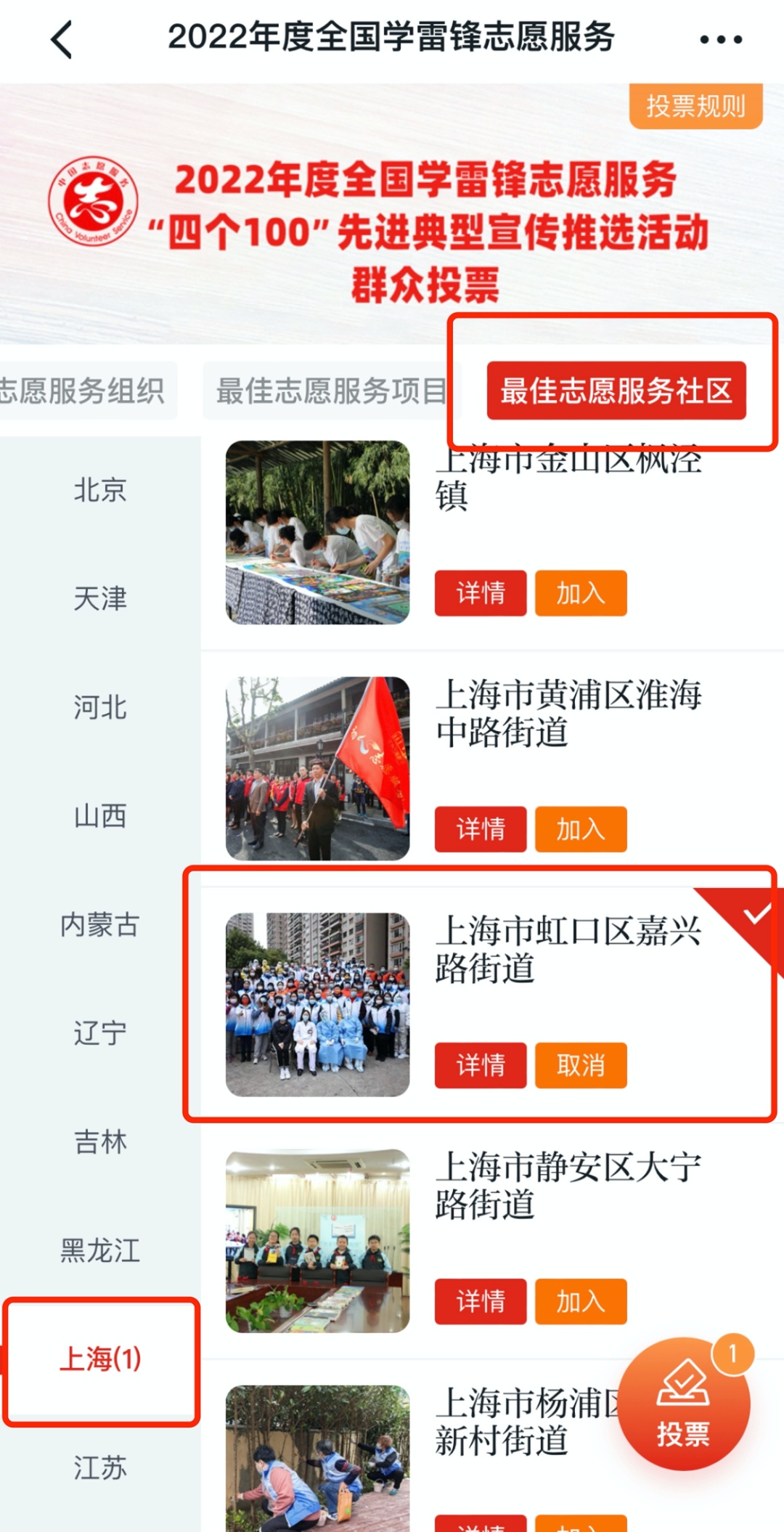Image resolution: width=784 pixels, height=1532 pixels.
Task: Select 内蒙古 in the region list
Action: pyautogui.click(x=100, y=925)
